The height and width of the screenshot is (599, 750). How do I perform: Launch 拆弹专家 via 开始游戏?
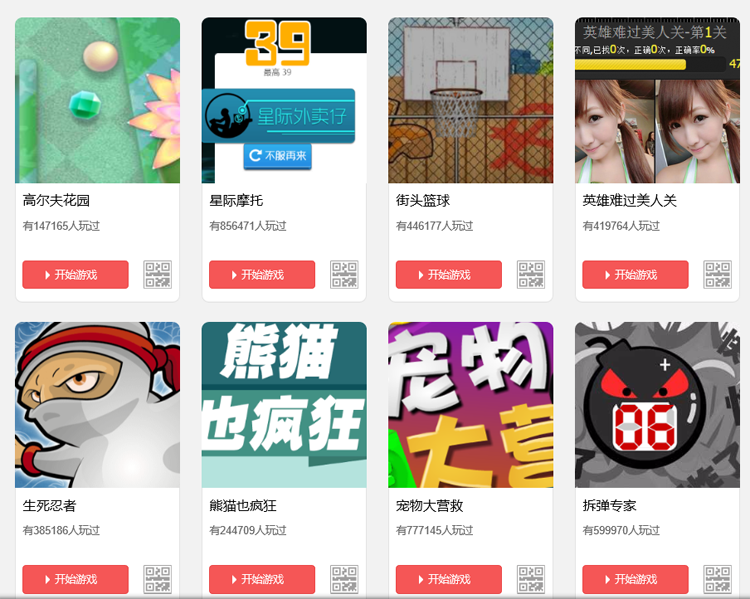(x=635, y=579)
